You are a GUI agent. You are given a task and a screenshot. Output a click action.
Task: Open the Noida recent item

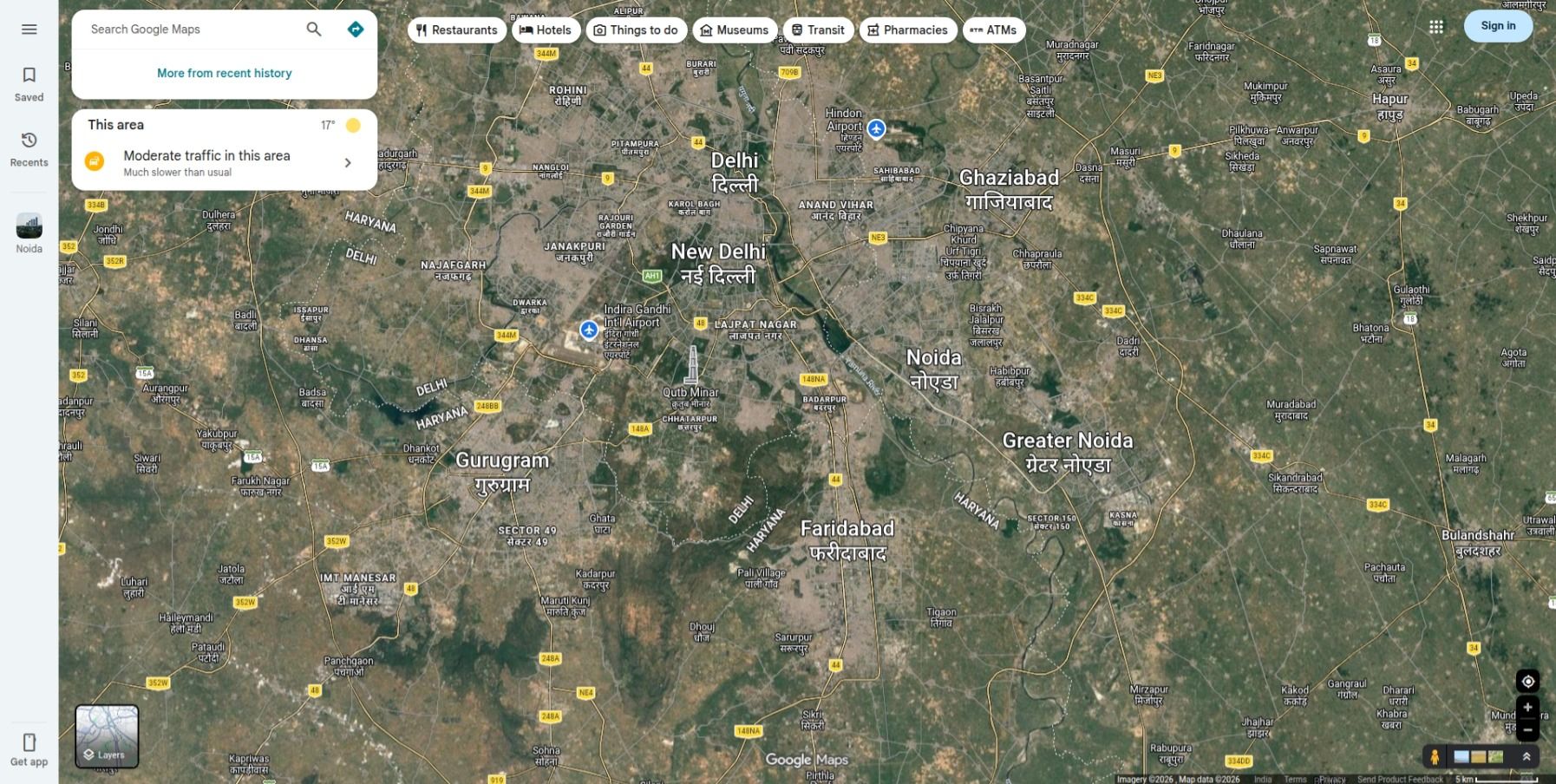pyautogui.click(x=29, y=233)
